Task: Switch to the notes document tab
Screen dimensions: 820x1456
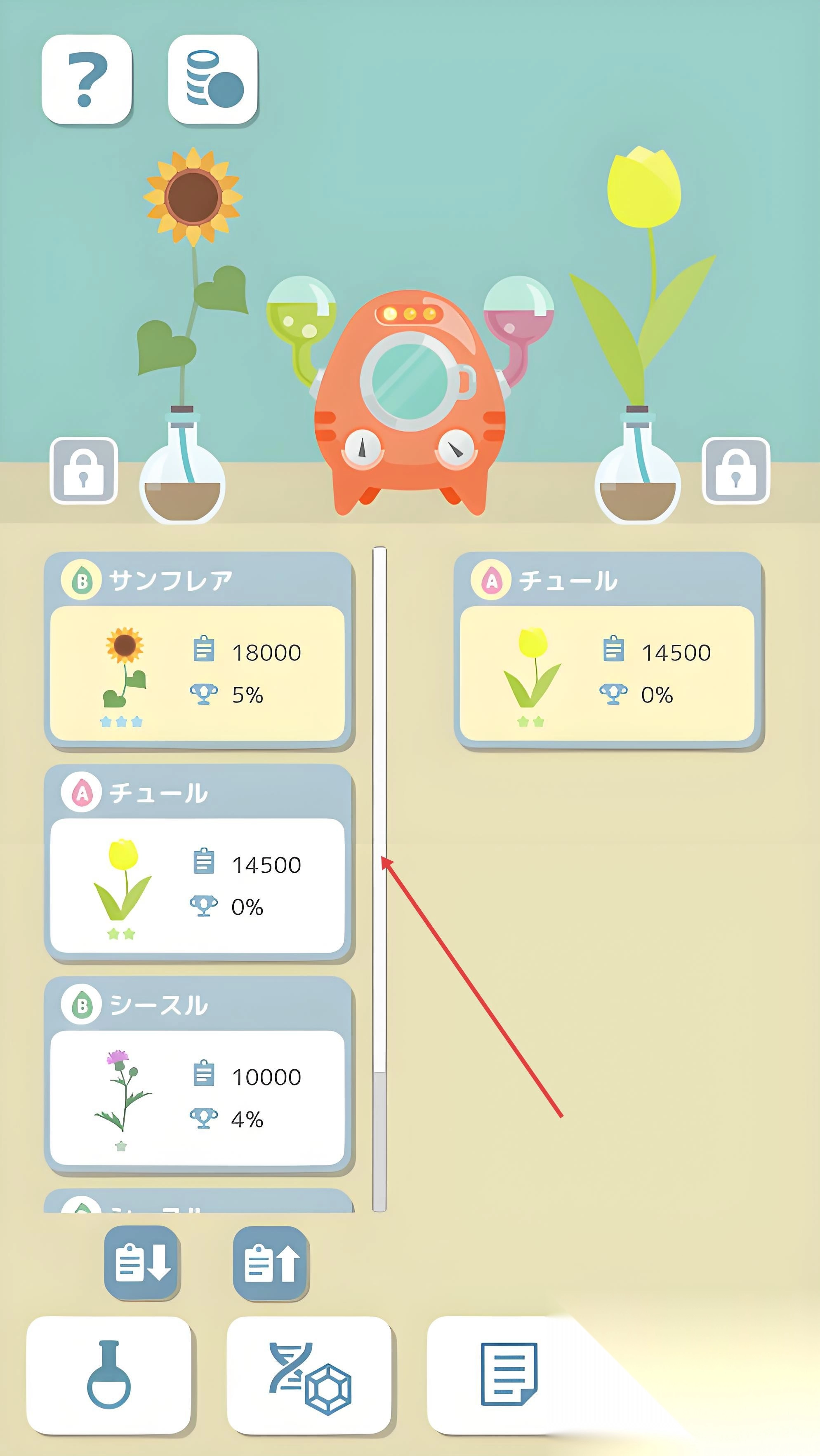Action: (x=509, y=1375)
